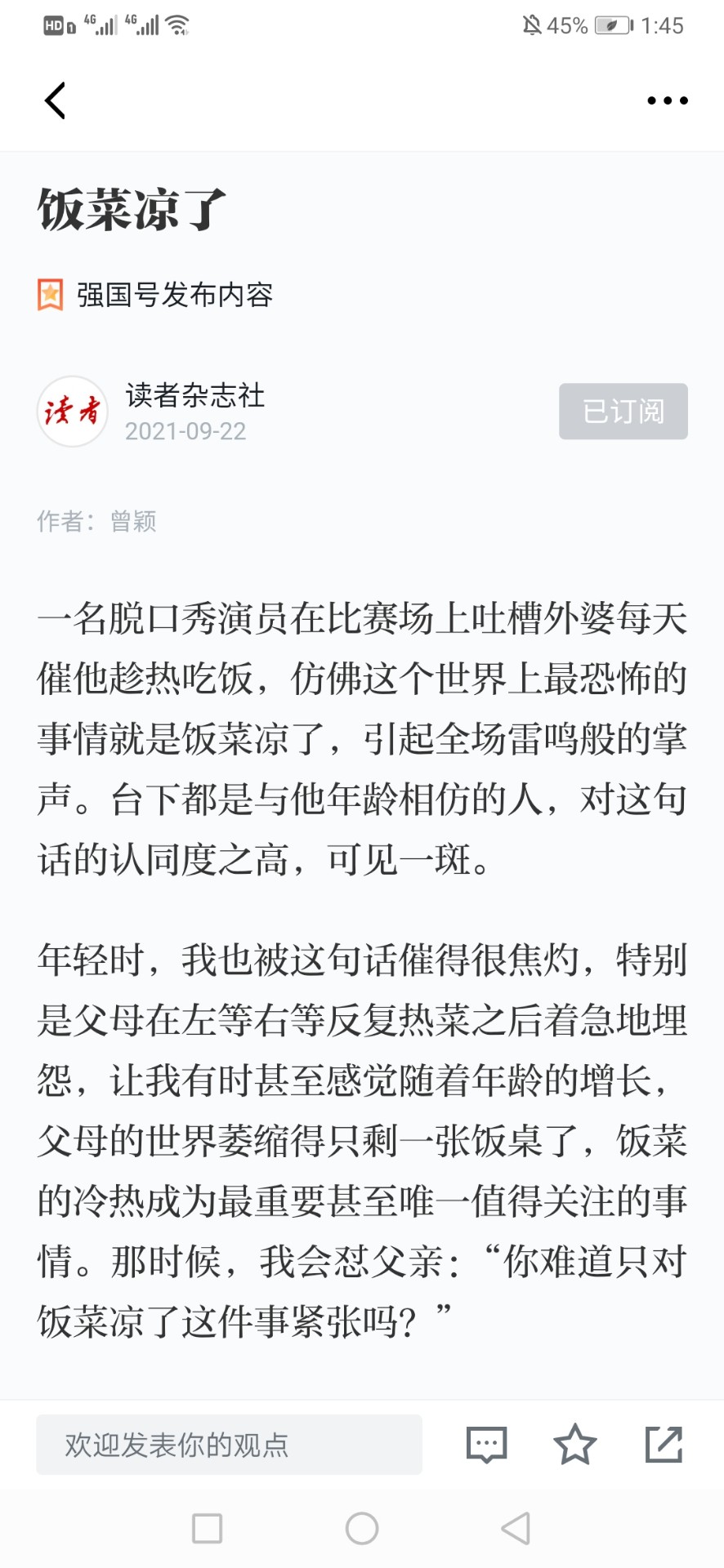Viewport: 724px width, 1568px height.
Task: View the article's comments
Action: pos(486,1445)
